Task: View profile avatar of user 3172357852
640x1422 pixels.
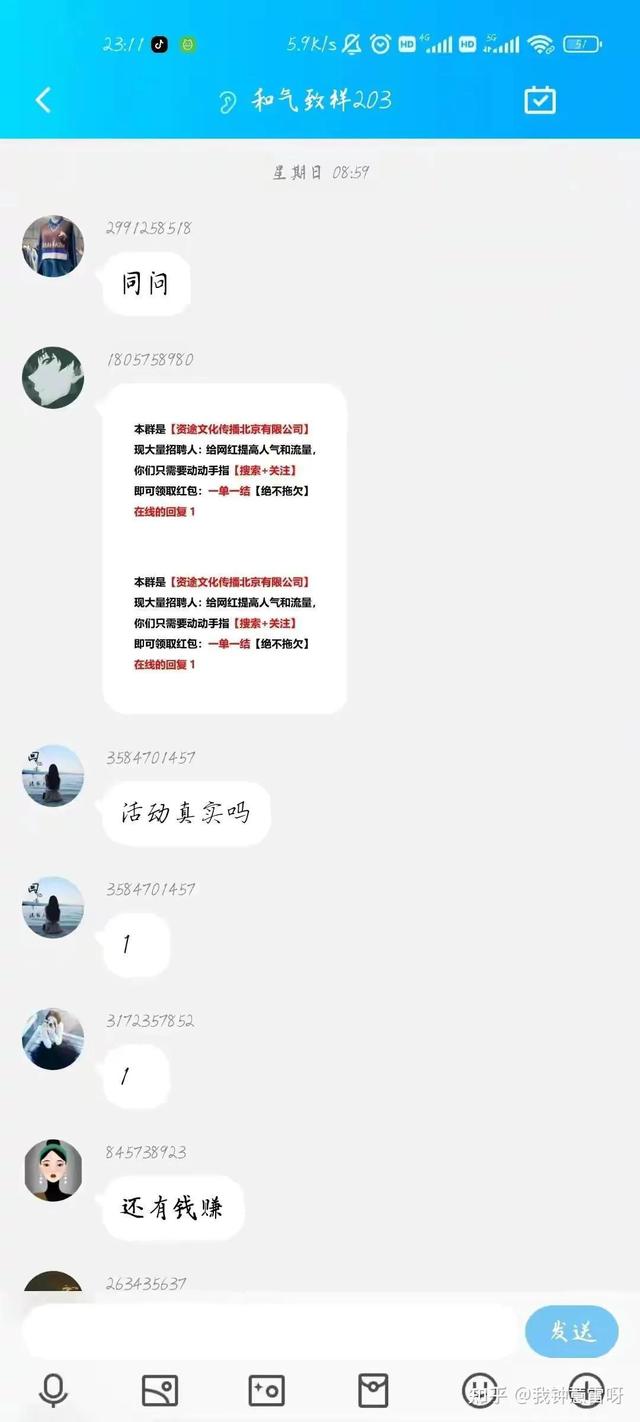Action: 53,1039
